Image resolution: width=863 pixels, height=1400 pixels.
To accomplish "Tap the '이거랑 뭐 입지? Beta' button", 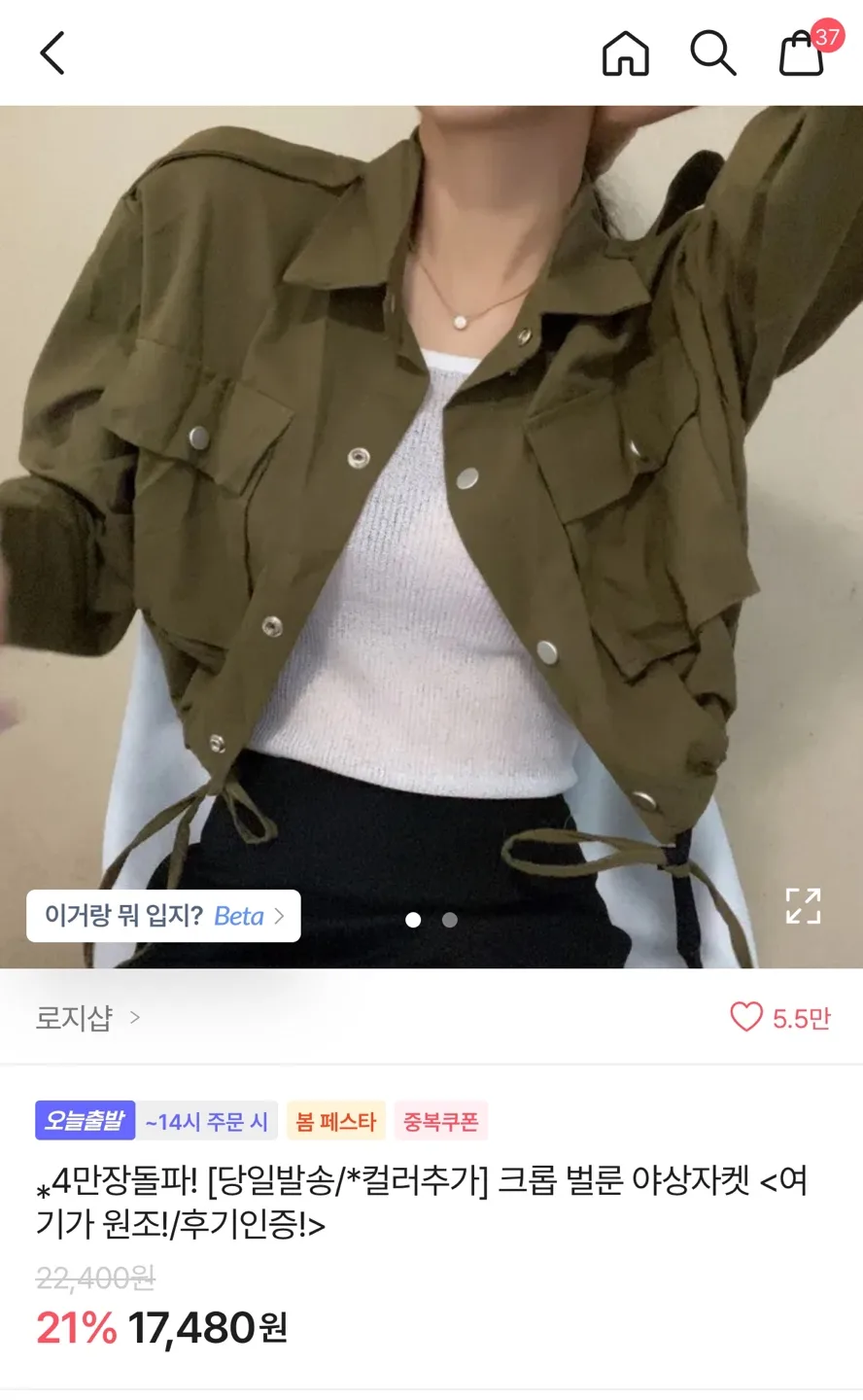I will (x=163, y=916).
